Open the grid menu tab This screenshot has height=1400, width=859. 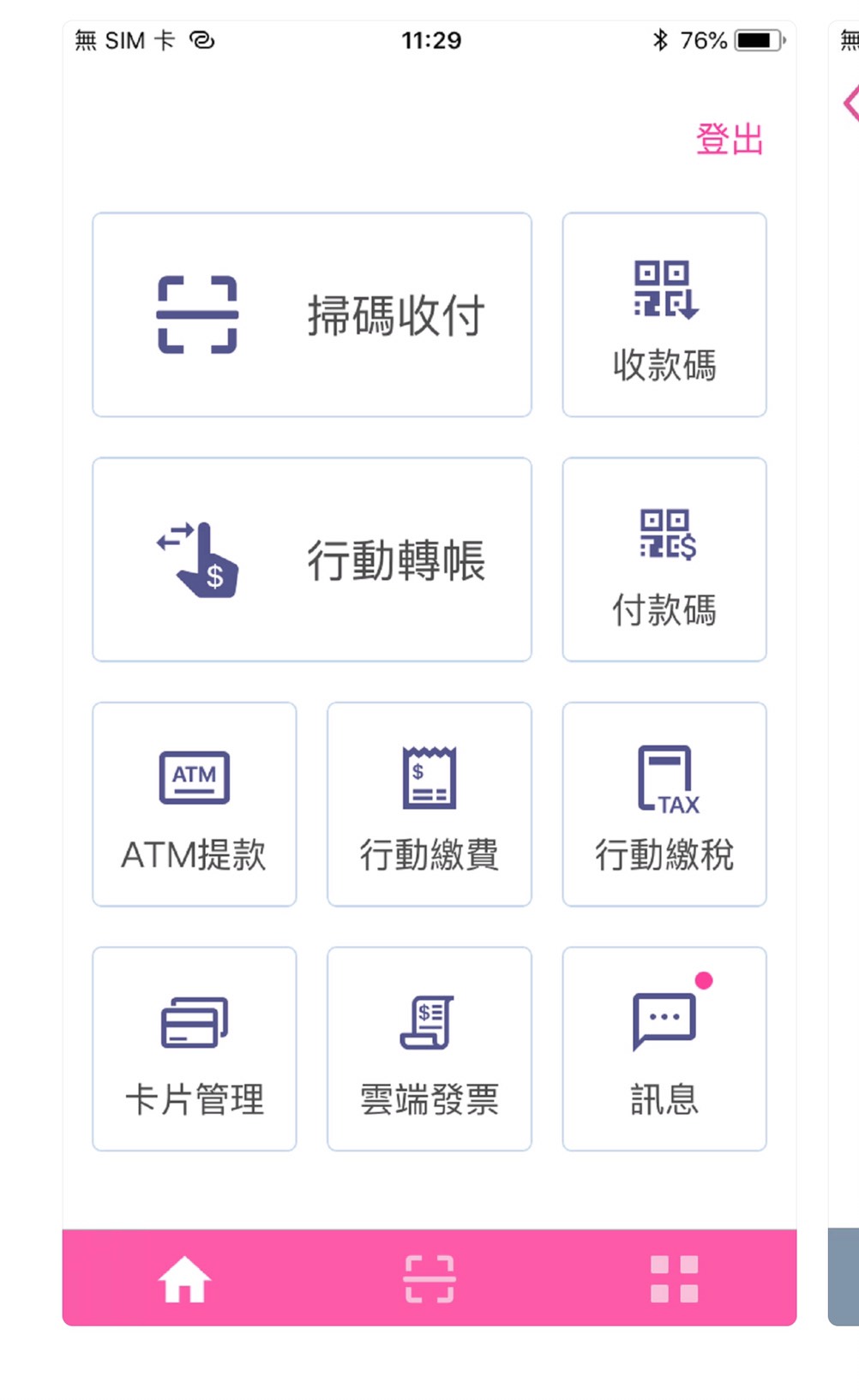674,1278
